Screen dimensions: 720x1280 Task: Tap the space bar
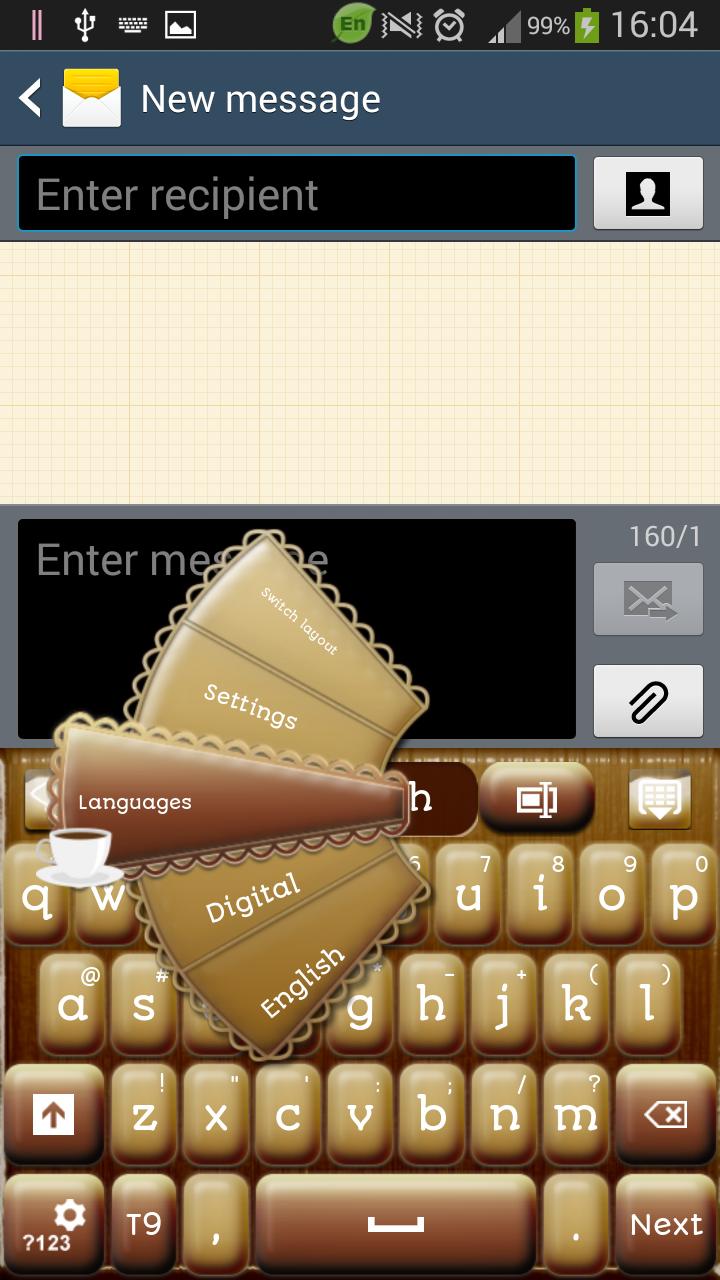396,1224
